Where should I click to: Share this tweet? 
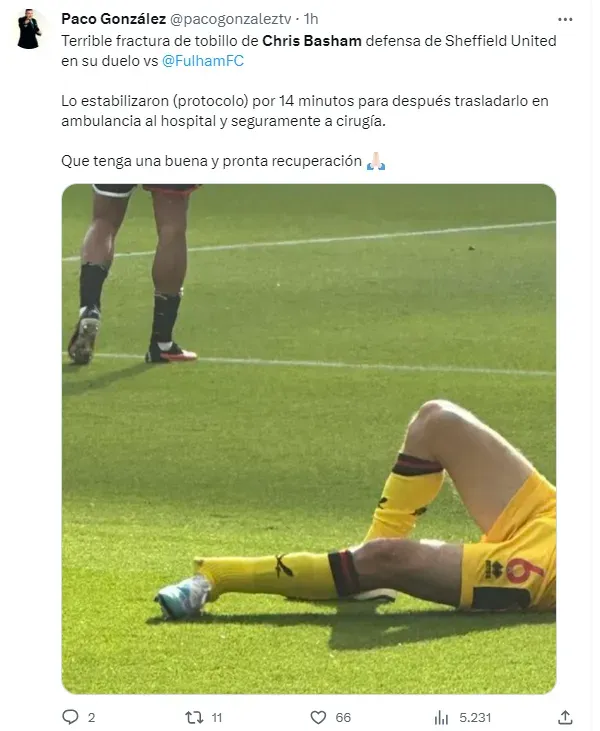pos(565,717)
